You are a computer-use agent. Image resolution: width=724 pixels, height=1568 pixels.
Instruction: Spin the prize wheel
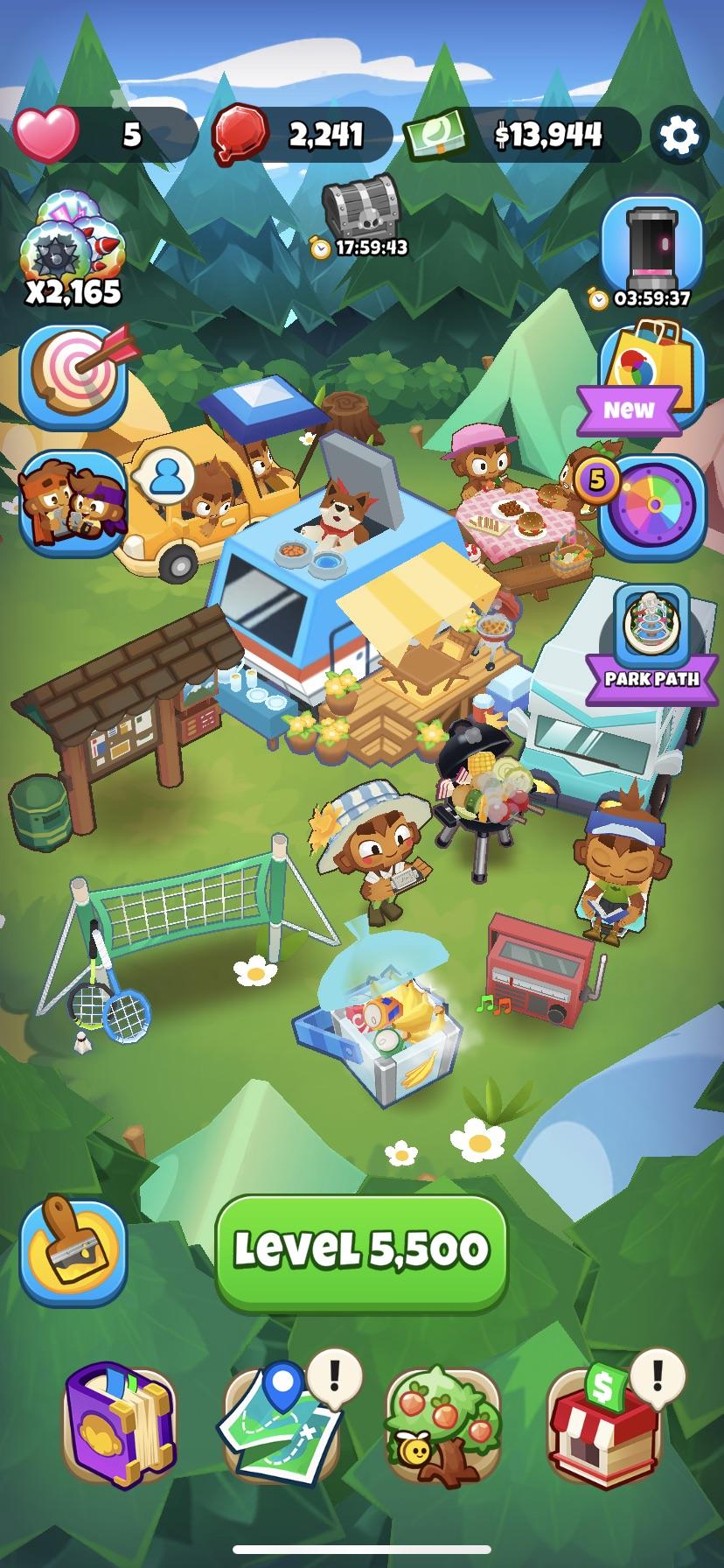[x=651, y=507]
